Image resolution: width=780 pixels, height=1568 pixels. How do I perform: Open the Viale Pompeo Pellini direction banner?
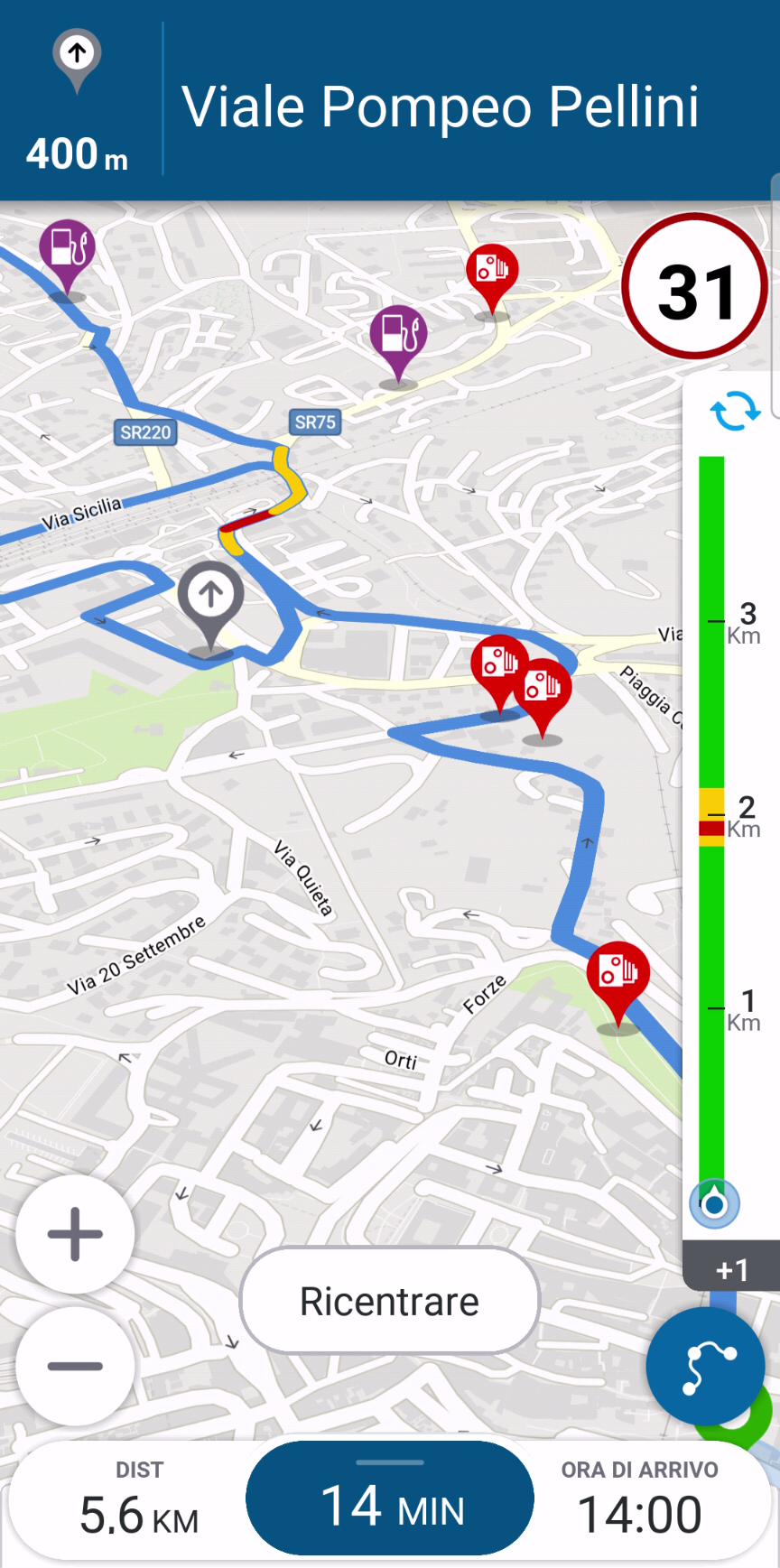pyautogui.click(x=440, y=107)
